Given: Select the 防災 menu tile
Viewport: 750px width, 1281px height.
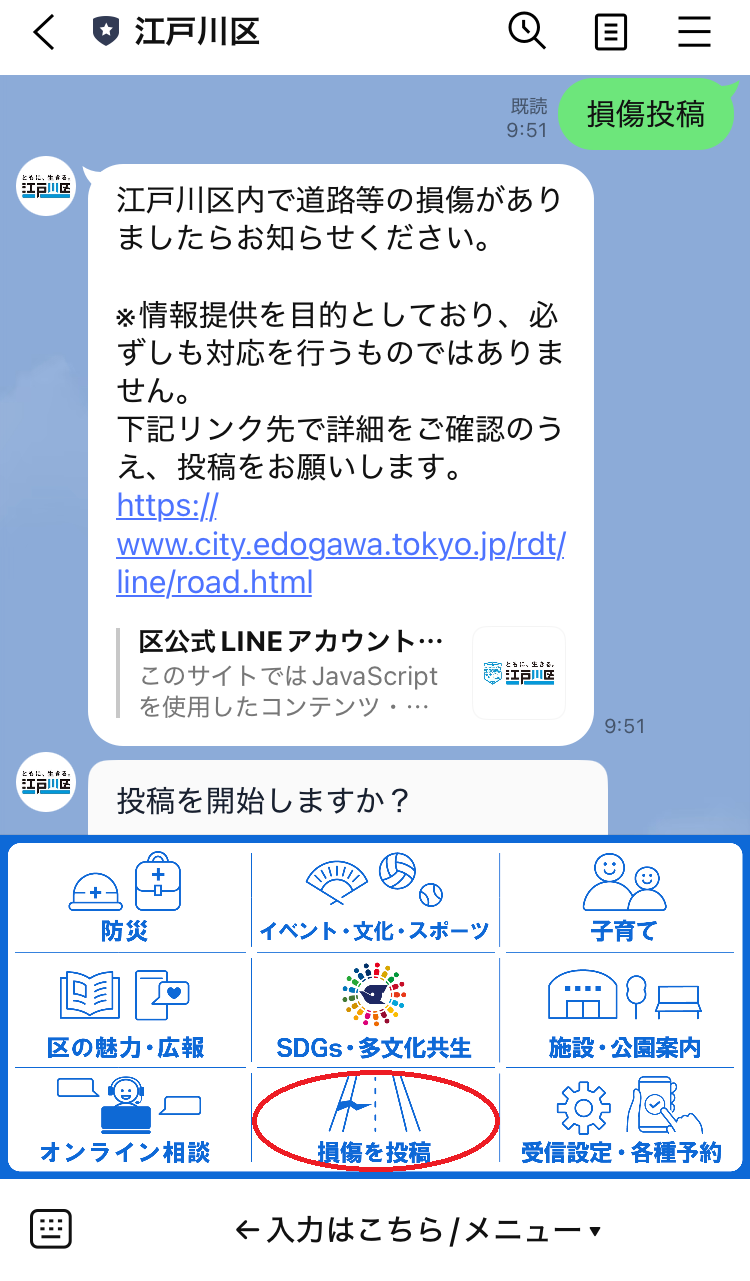Looking at the screenshot, I should (127, 898).
